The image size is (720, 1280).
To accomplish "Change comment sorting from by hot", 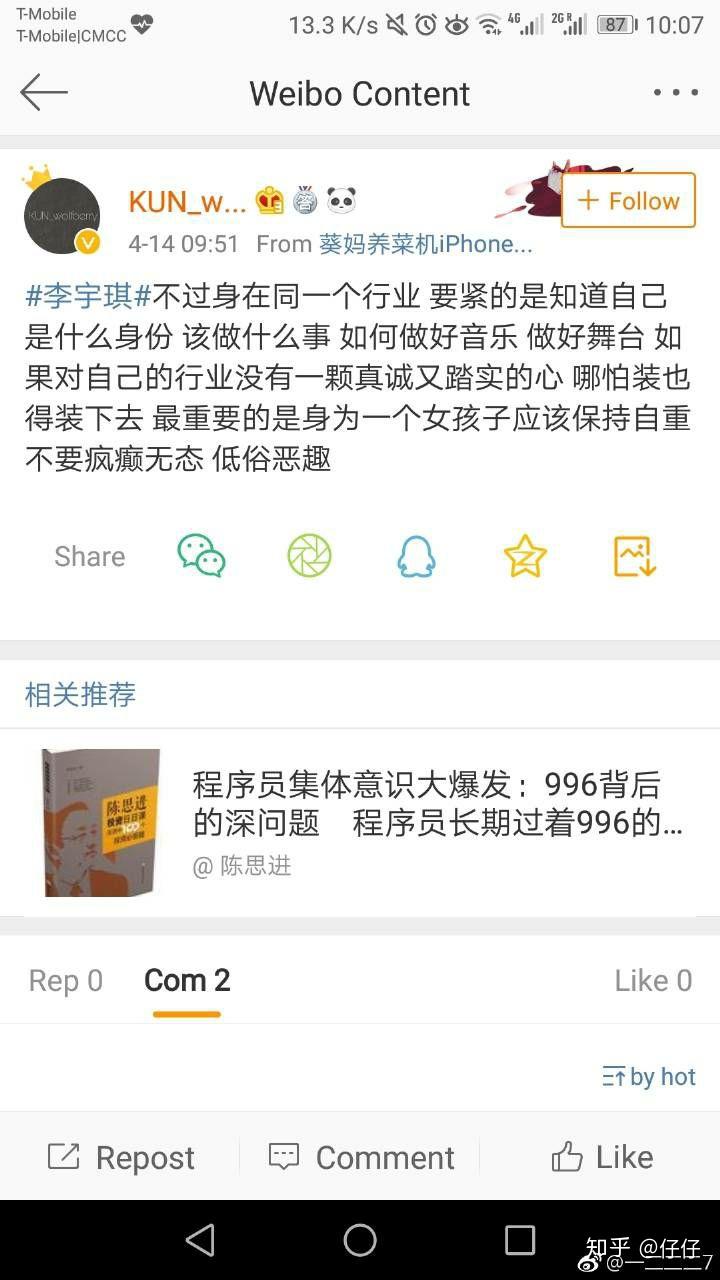I will (x=648, y=1076).
